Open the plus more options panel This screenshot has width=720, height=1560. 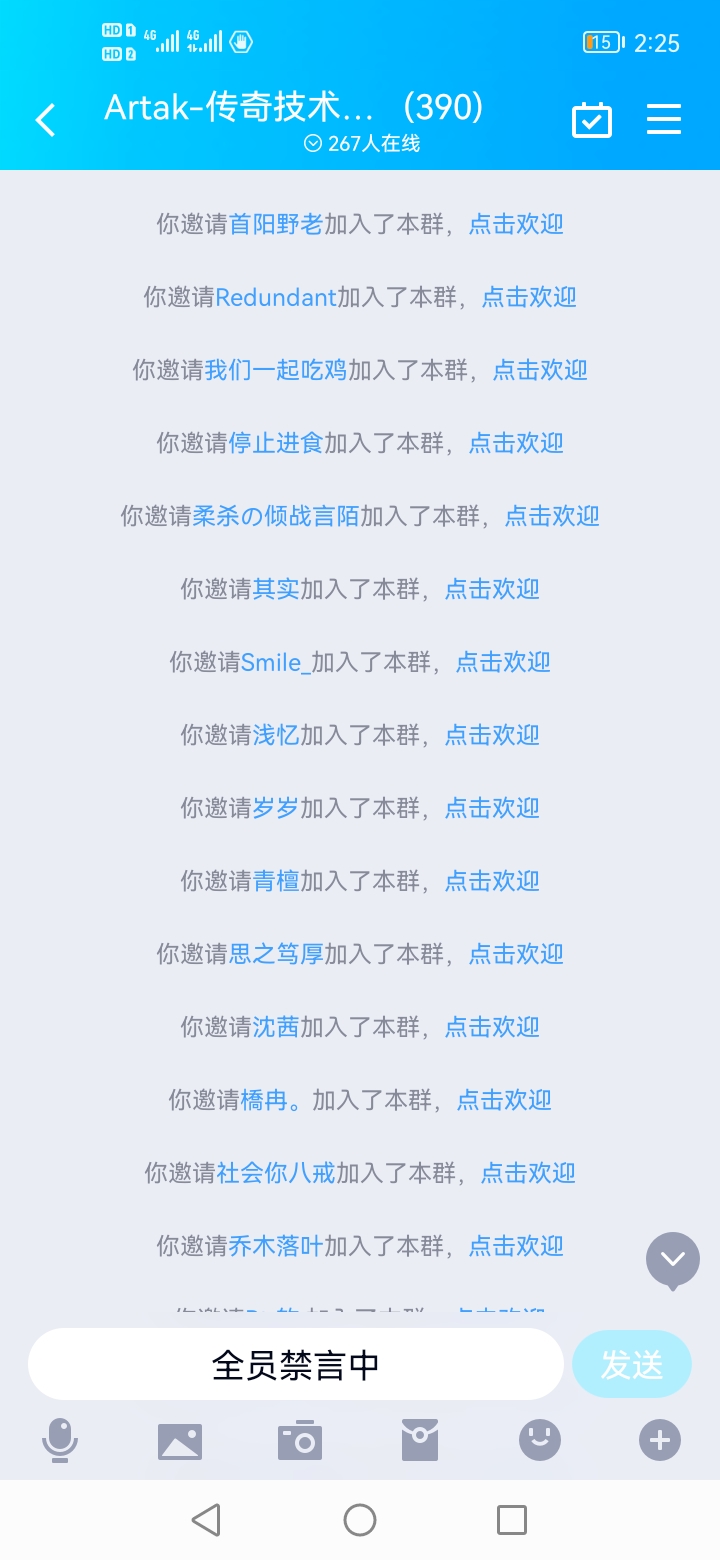660,1441
